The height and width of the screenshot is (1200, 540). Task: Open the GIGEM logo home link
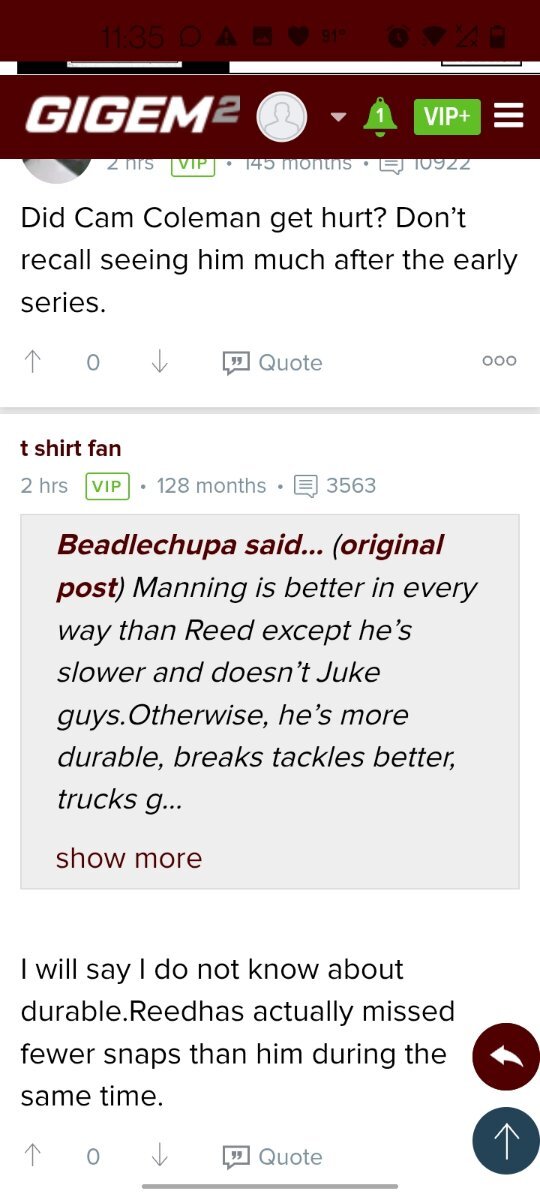[131, 117]
